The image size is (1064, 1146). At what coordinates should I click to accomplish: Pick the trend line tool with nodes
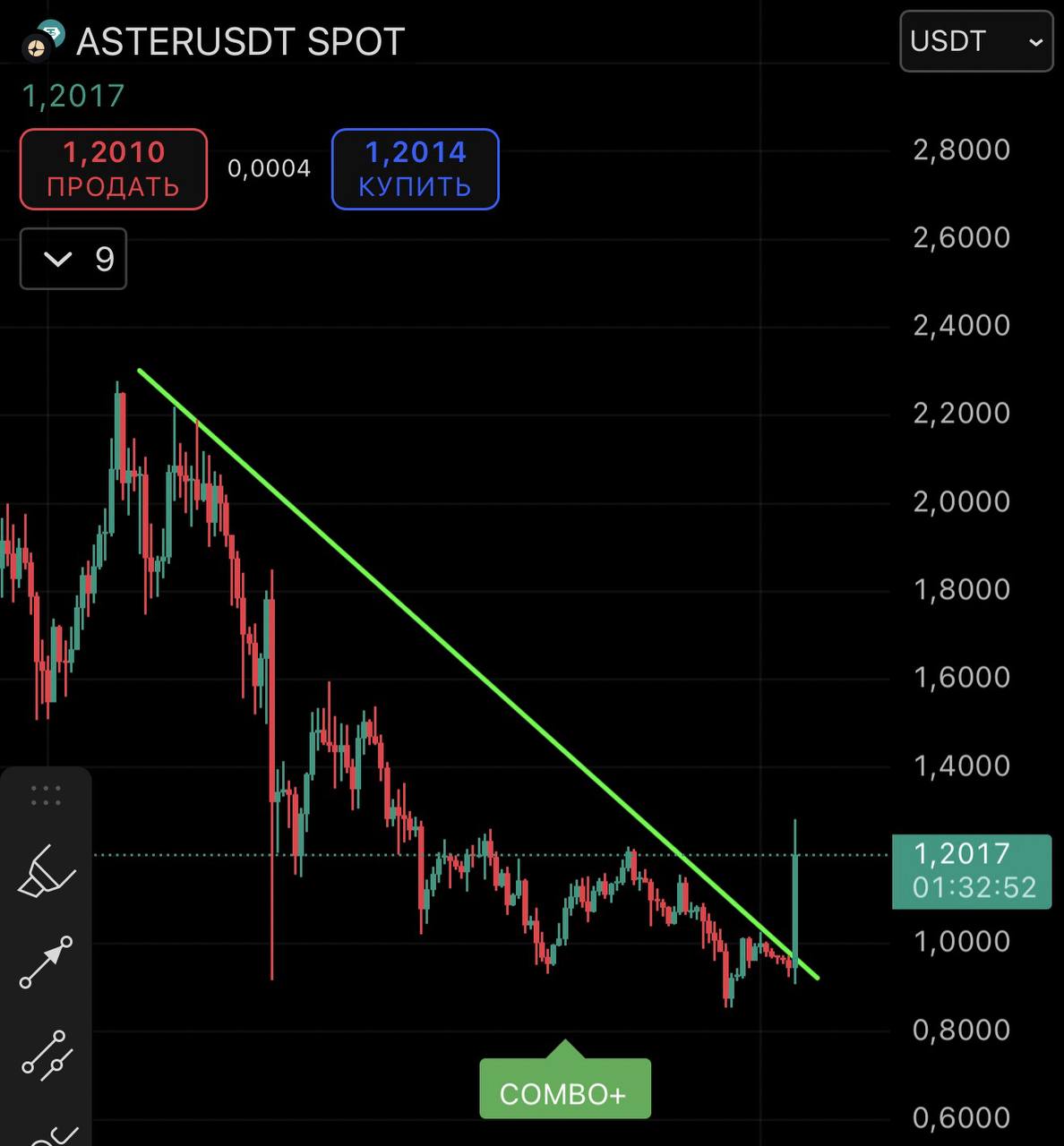(47, 1054)
